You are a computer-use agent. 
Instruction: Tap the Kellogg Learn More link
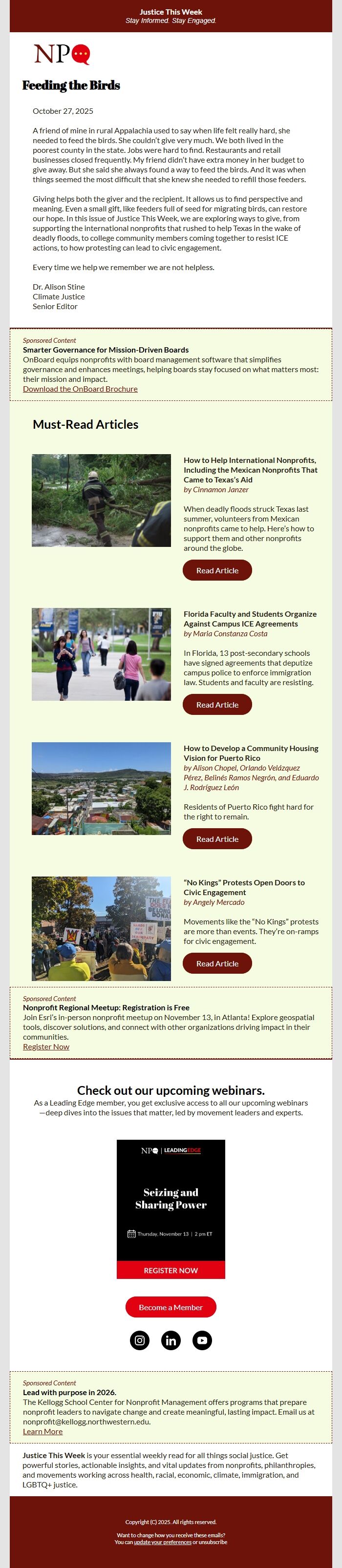[43, 1432]
